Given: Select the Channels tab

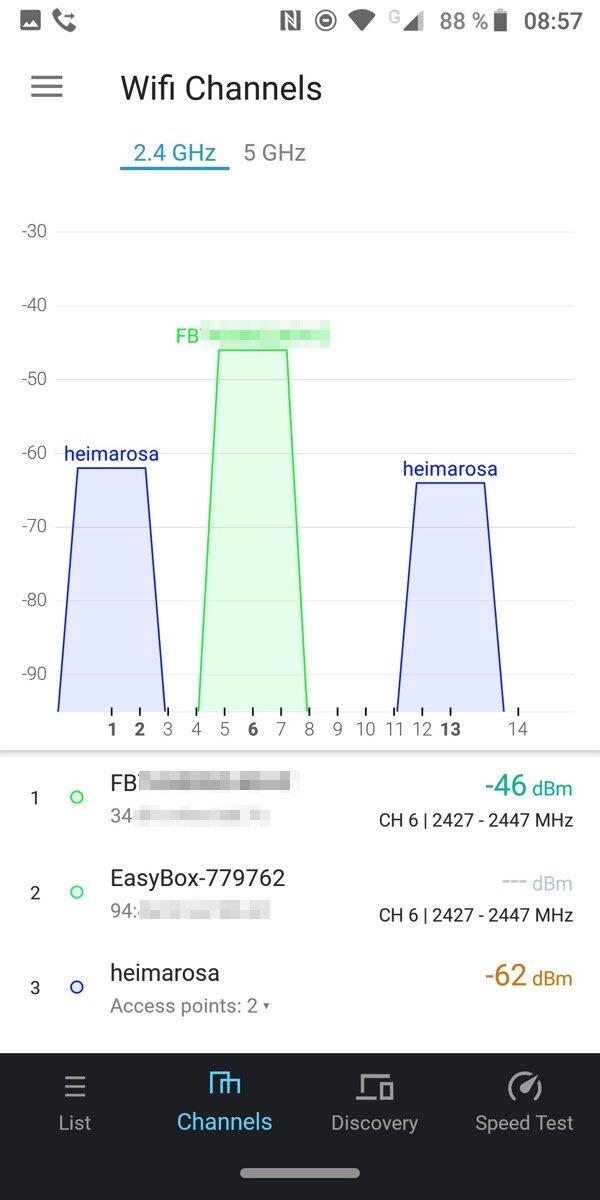Looking at the screenshot, I should [x=224, y=1102].
